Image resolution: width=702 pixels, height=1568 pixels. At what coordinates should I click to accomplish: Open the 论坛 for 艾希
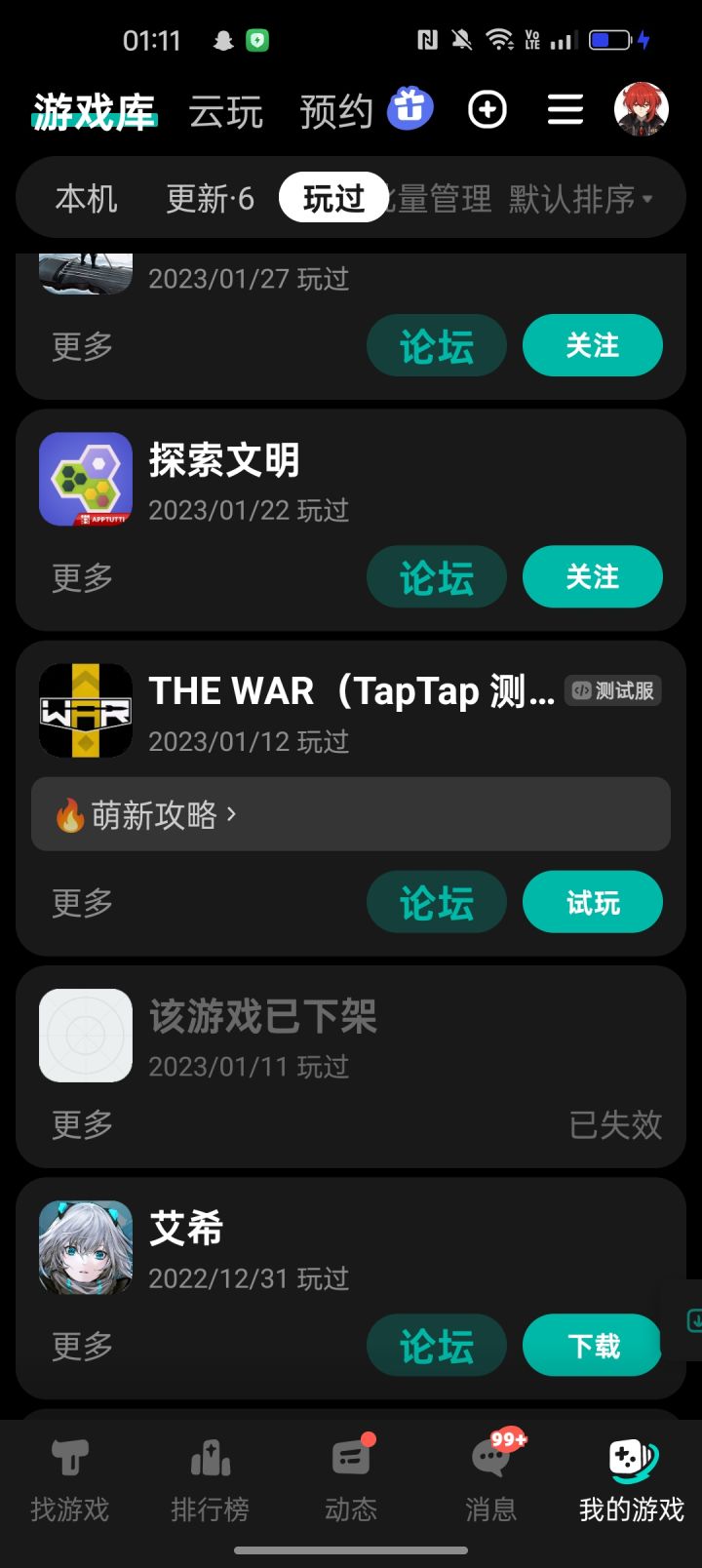[x=436, y=1346]
